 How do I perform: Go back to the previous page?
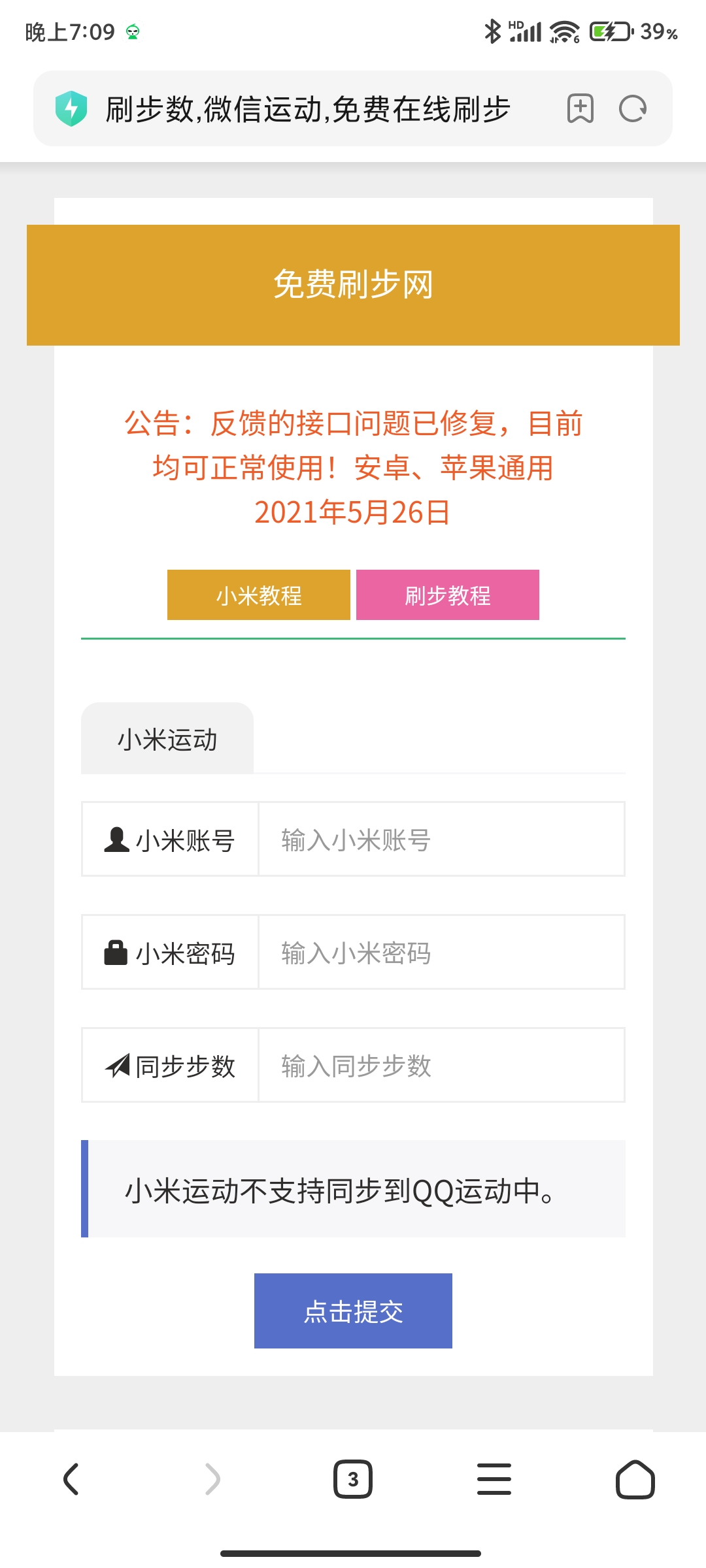point(71,1479)
